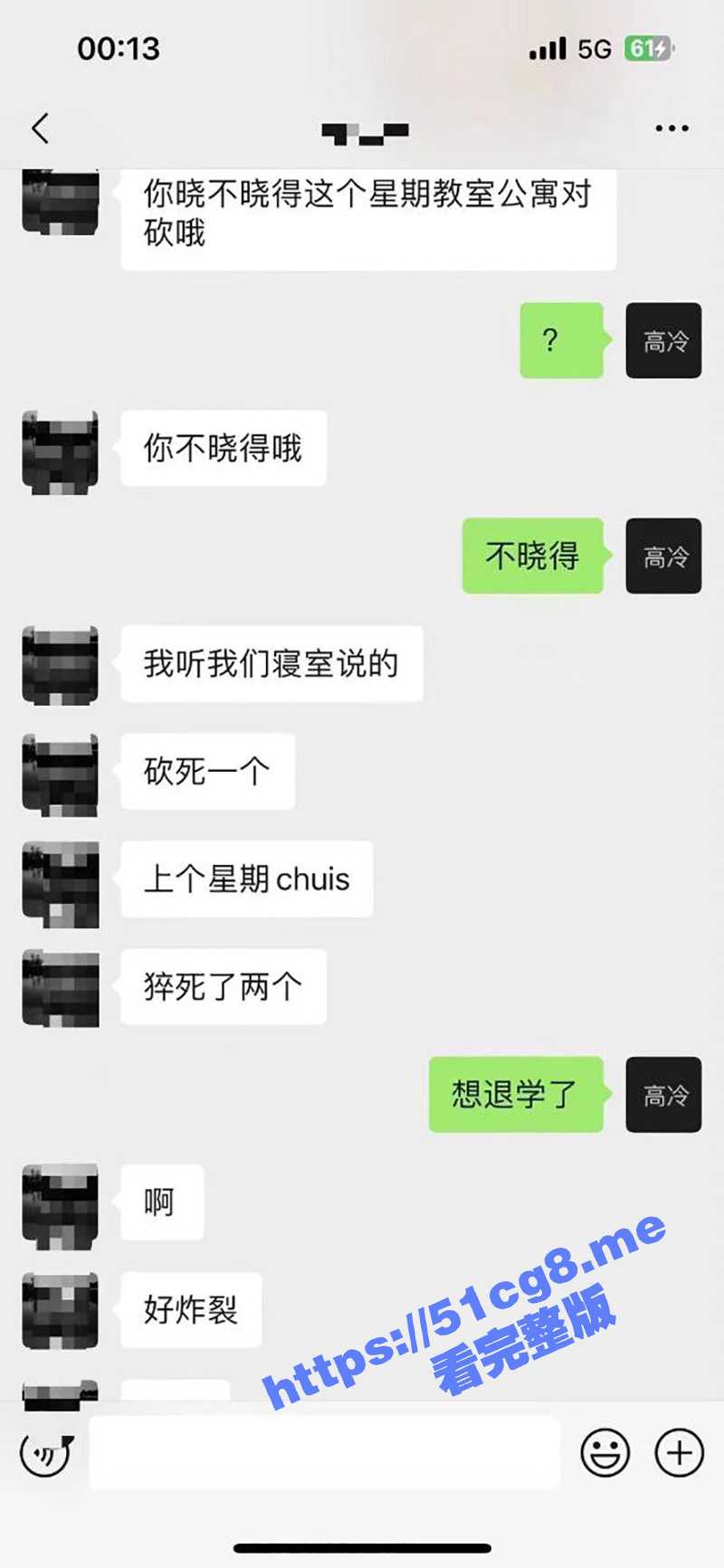Open the emoji sticker panel
The width and height of the screenshot is (724, 1568).
pyautogui.click(x=605, y=1453)
